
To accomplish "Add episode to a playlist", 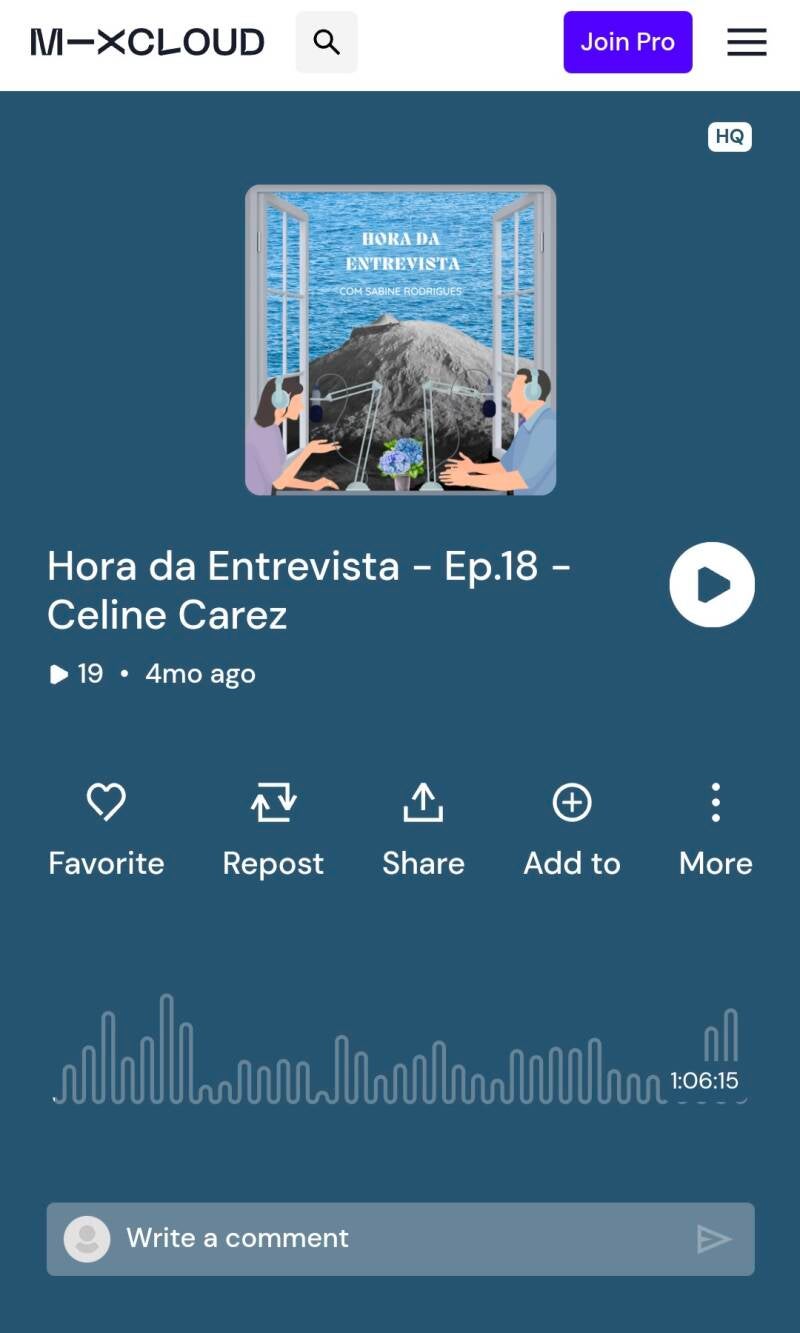I will (x=572, y=828).
